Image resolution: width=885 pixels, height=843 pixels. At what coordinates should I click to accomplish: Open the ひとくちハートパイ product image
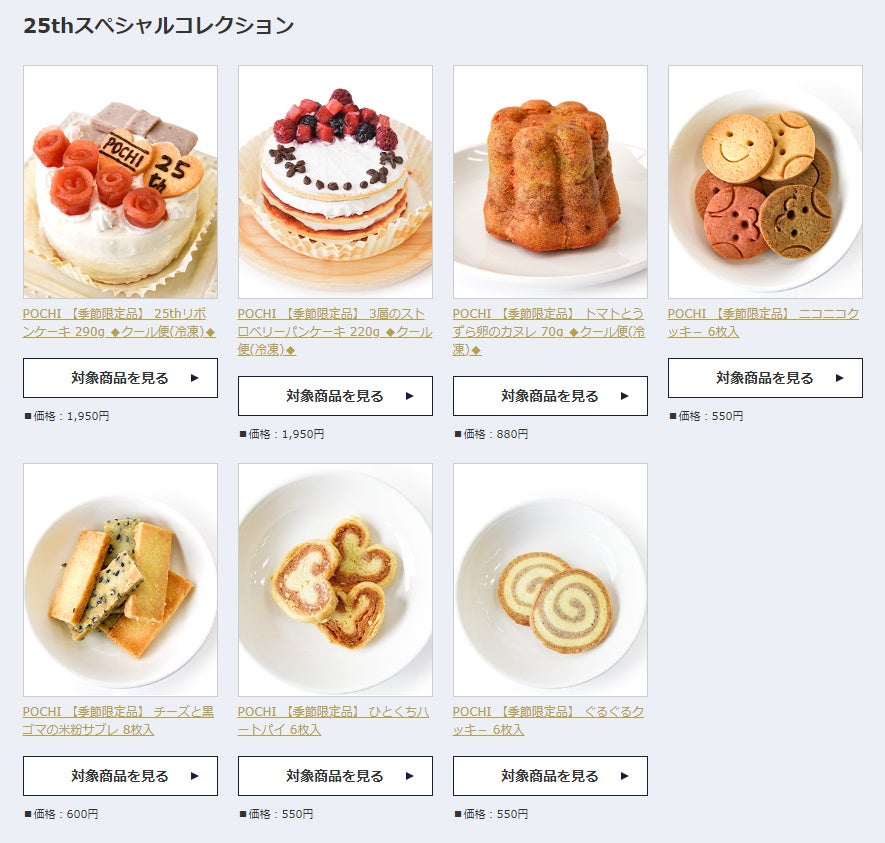335,580
